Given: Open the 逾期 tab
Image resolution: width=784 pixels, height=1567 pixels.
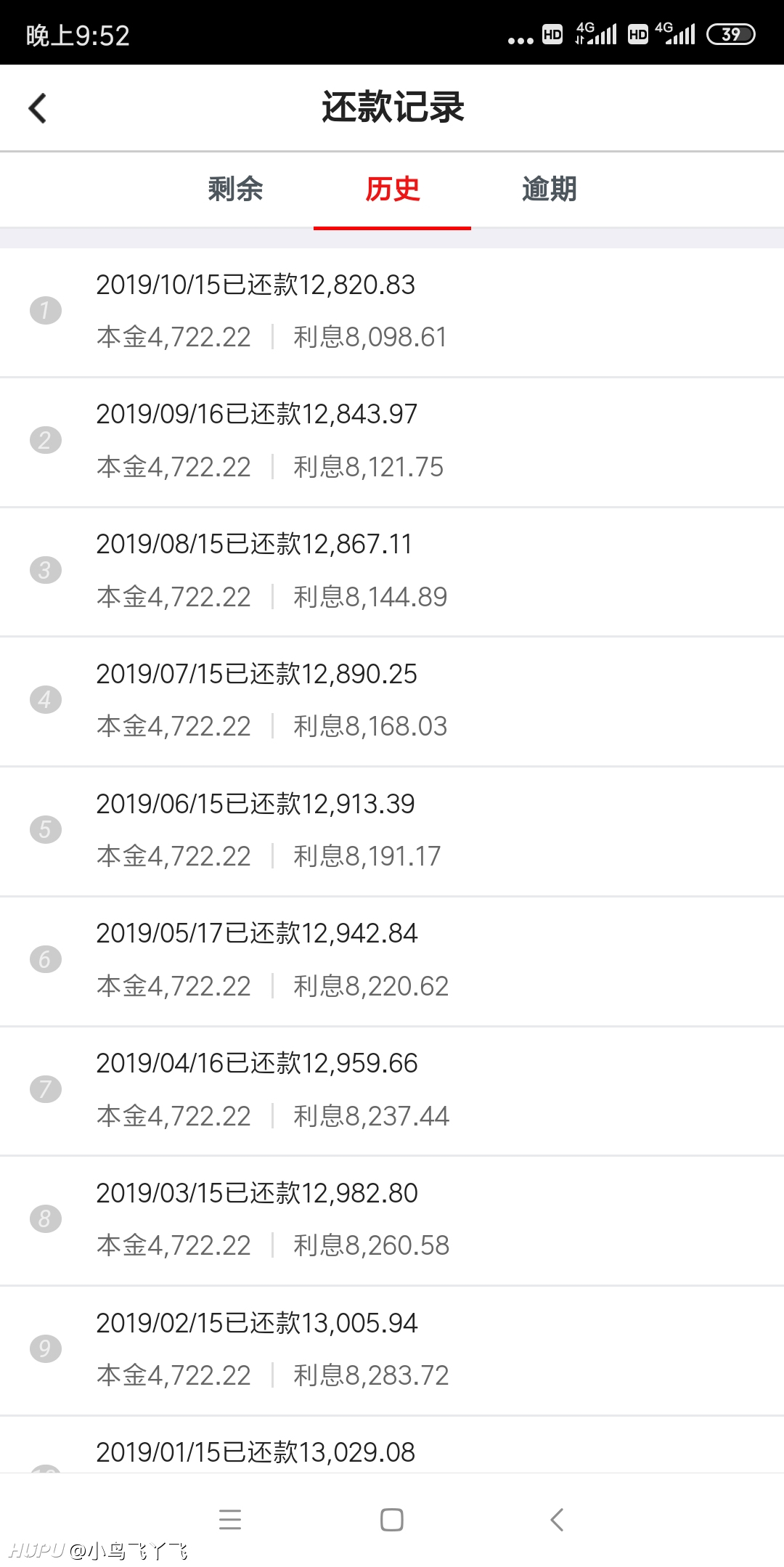Looking at the screenshot, I should tap(550, 190).
